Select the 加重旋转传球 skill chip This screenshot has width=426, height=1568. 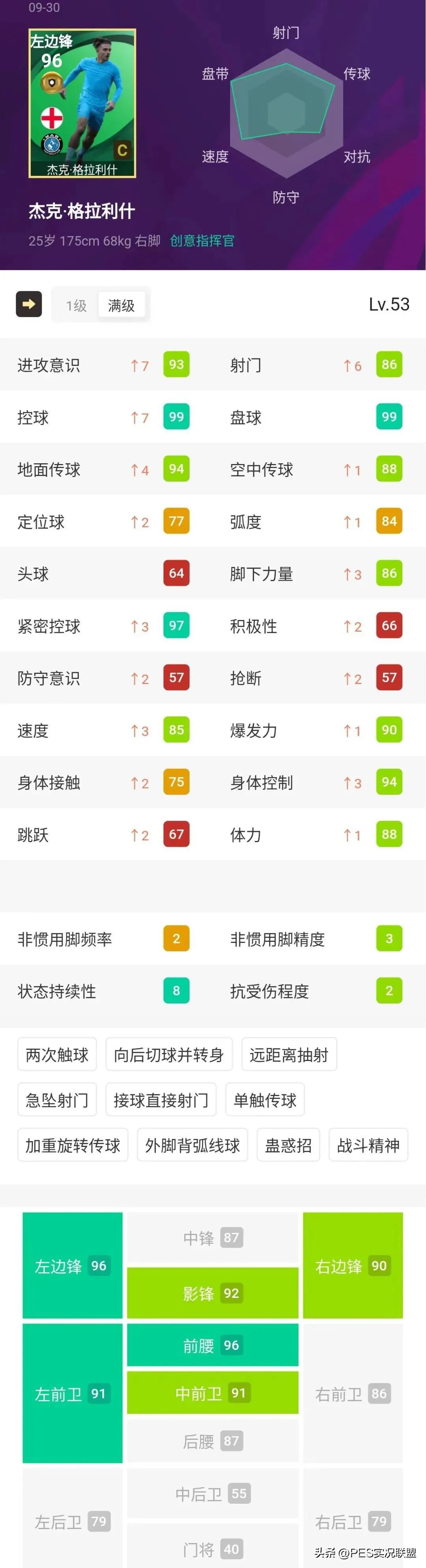coord(73,1146)
